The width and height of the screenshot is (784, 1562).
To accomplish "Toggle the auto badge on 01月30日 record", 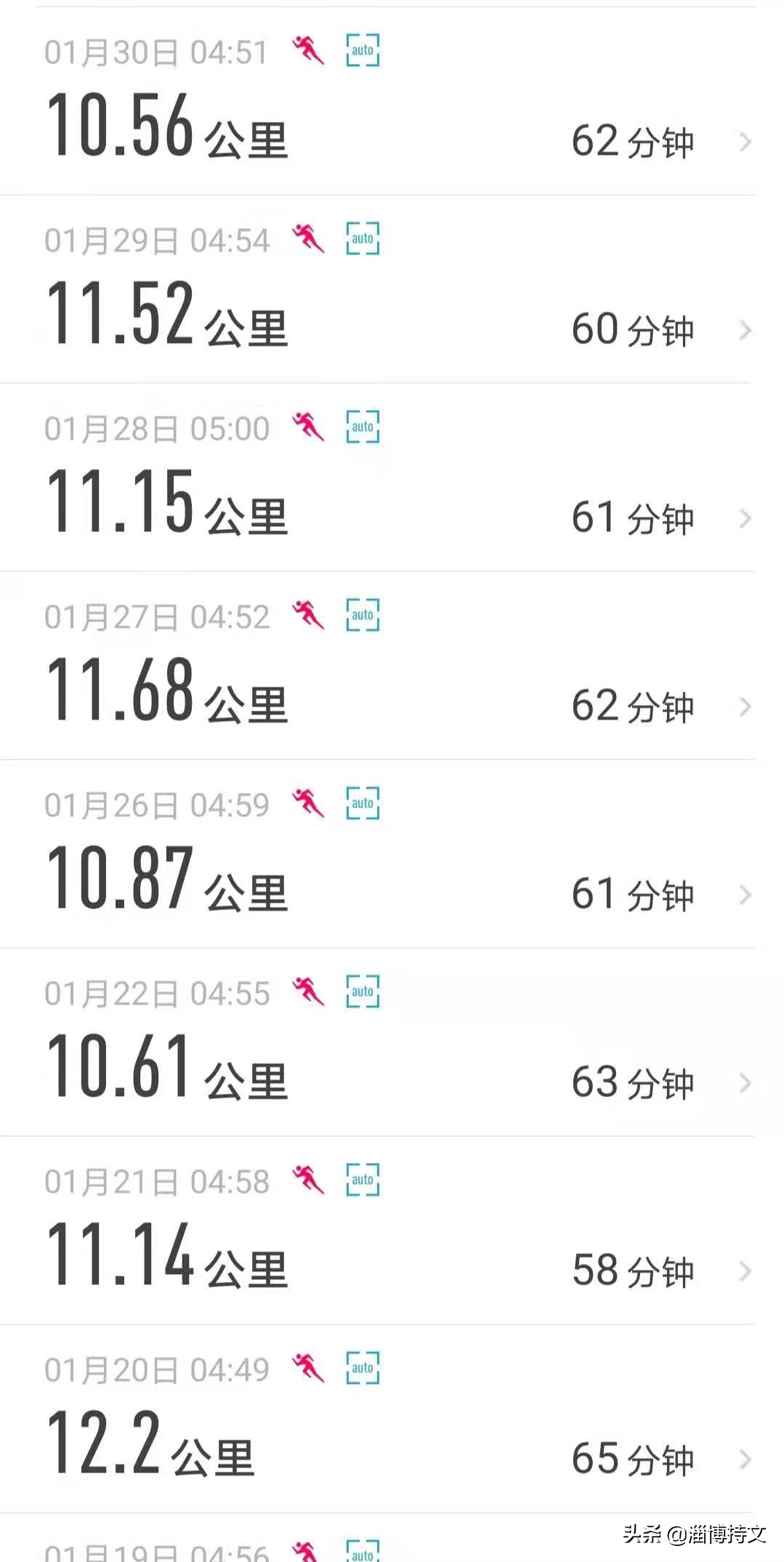I will [x=362, y=51].
